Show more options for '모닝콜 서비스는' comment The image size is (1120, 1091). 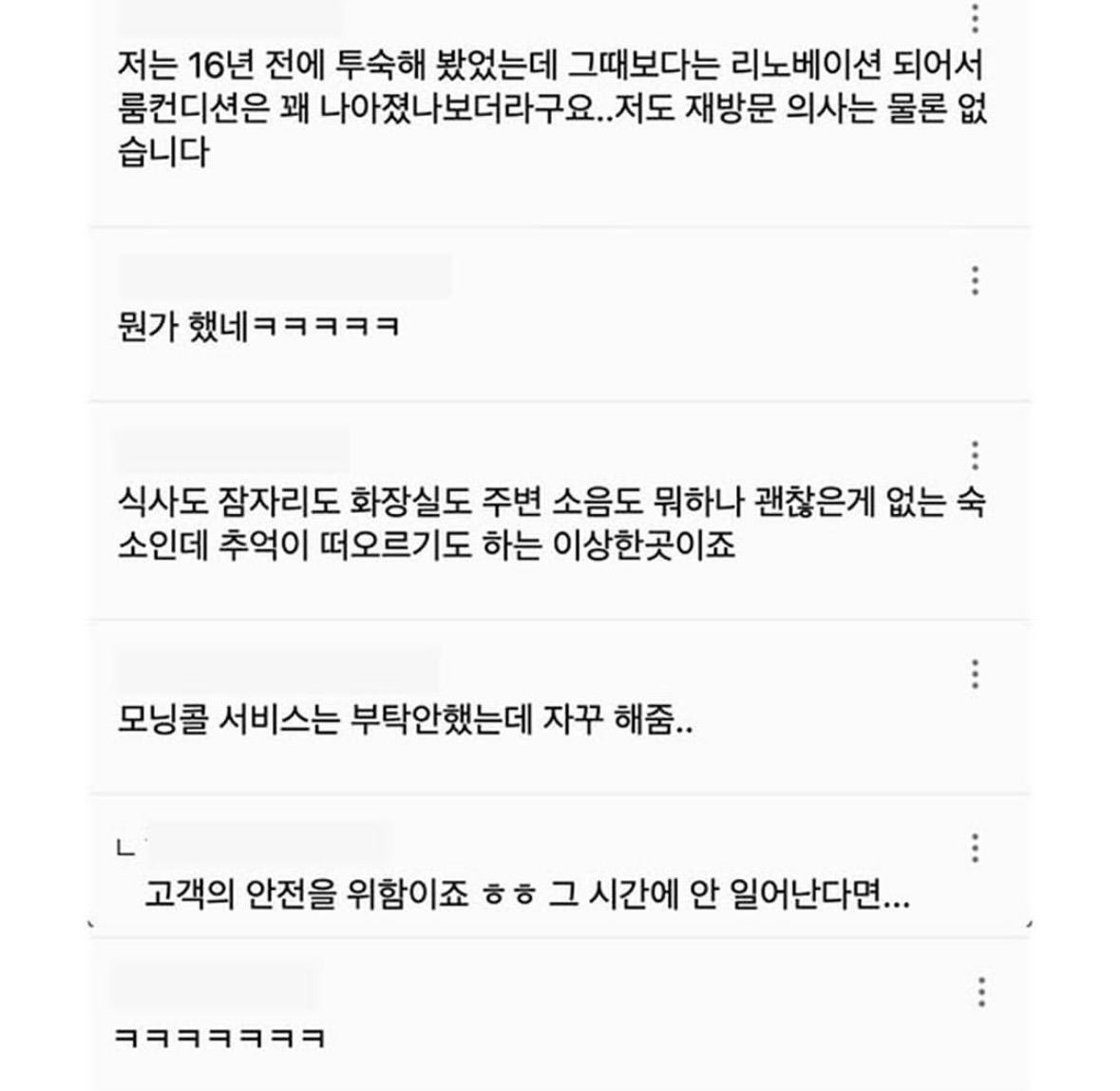click(x=975, y=674)
